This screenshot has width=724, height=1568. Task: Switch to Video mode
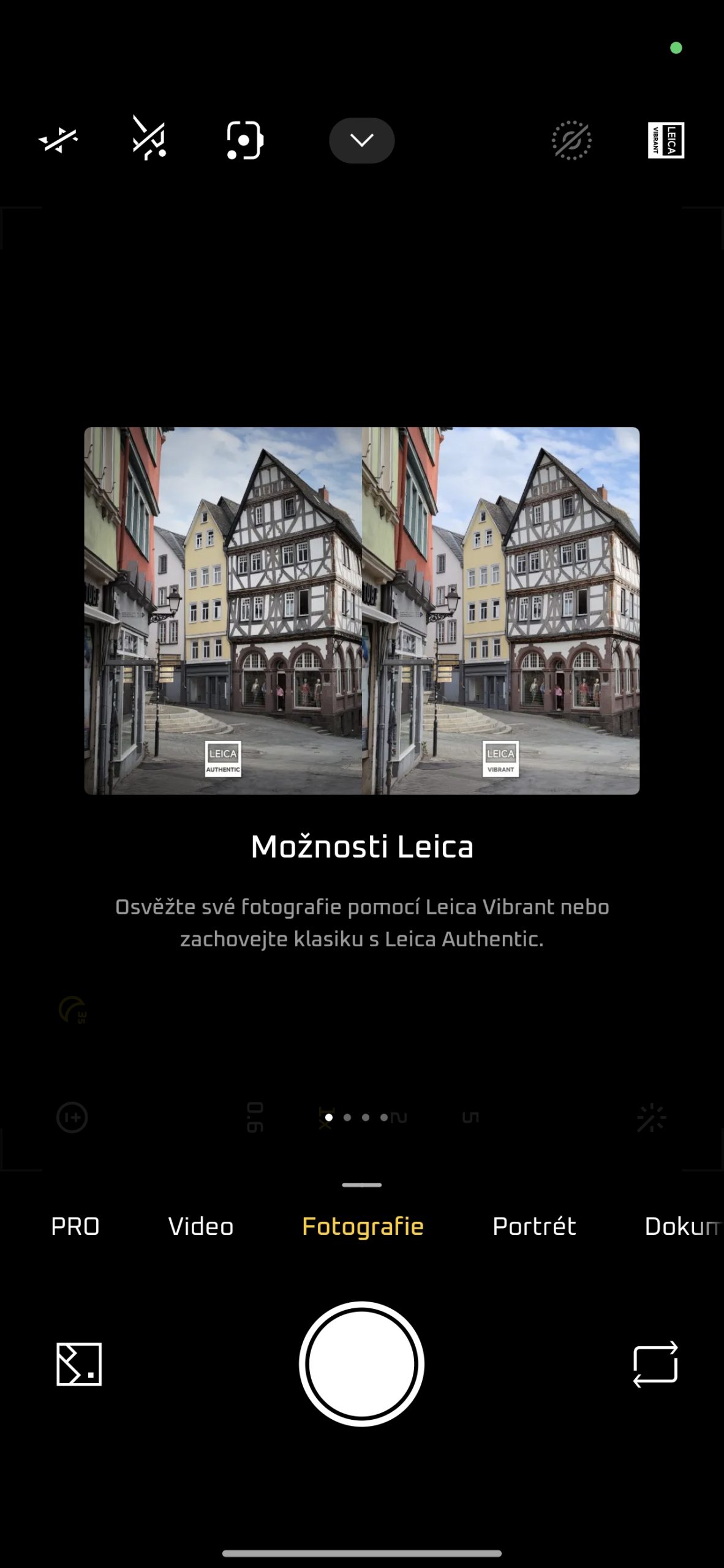click(200, 1226)
